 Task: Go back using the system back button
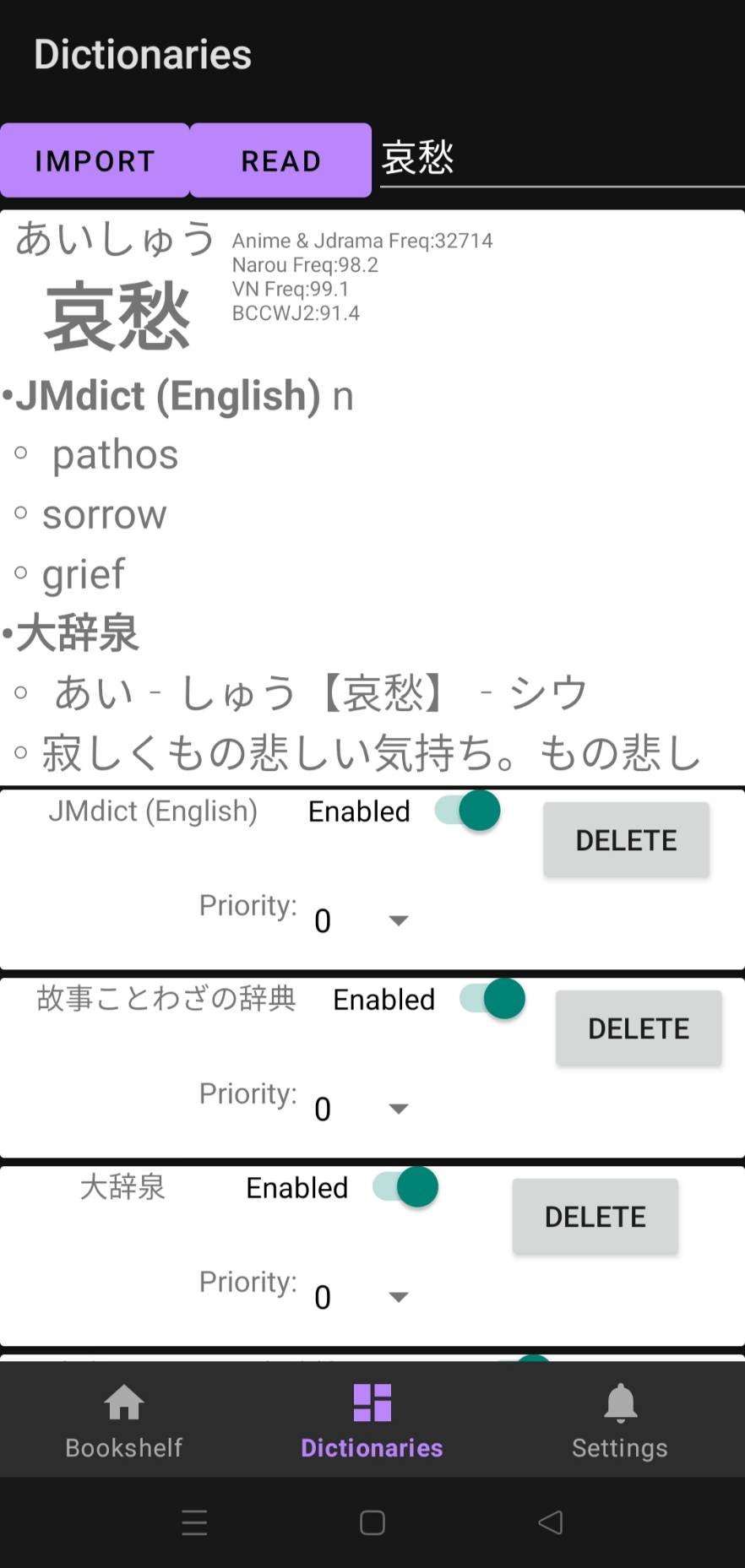(x=551, y=1522)
